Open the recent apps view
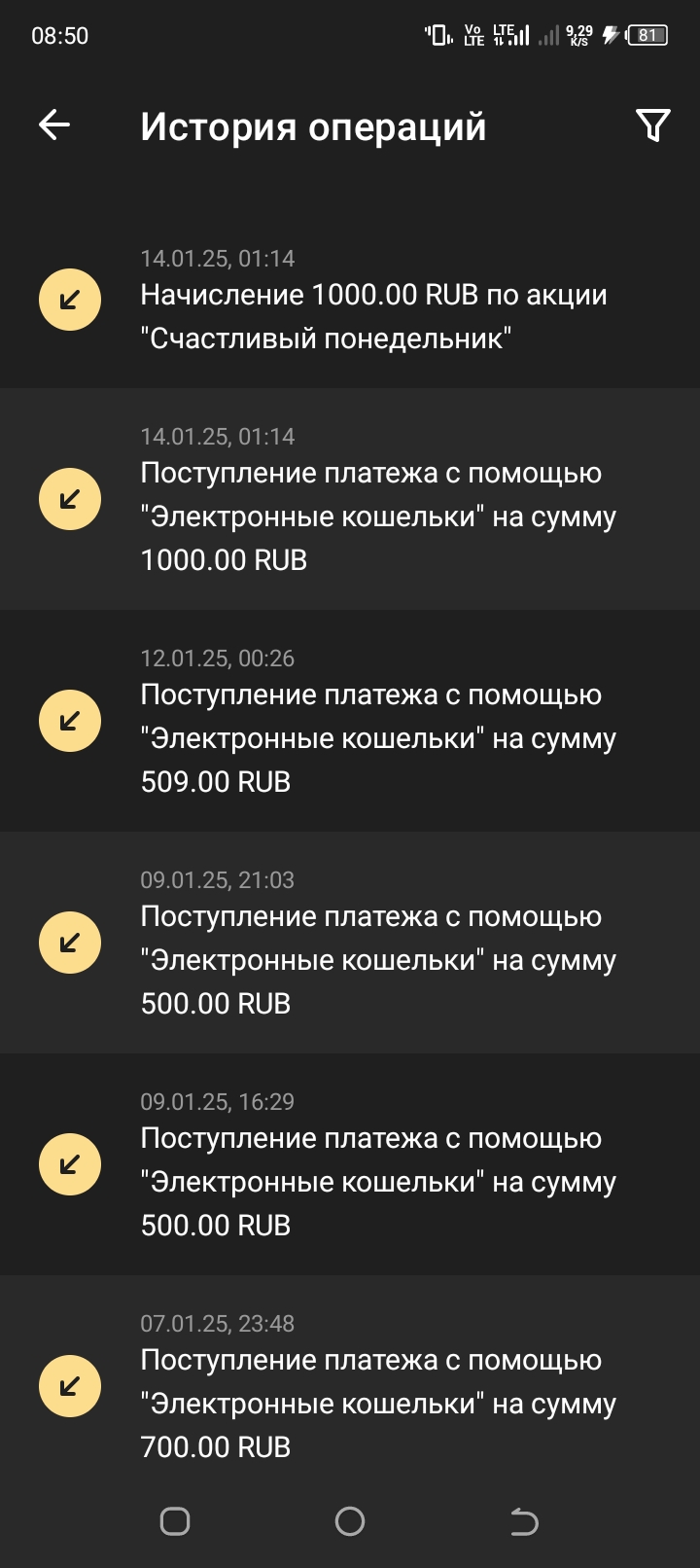The image size is (700, 1568). pyautogui.click(x=175, y=1520)
